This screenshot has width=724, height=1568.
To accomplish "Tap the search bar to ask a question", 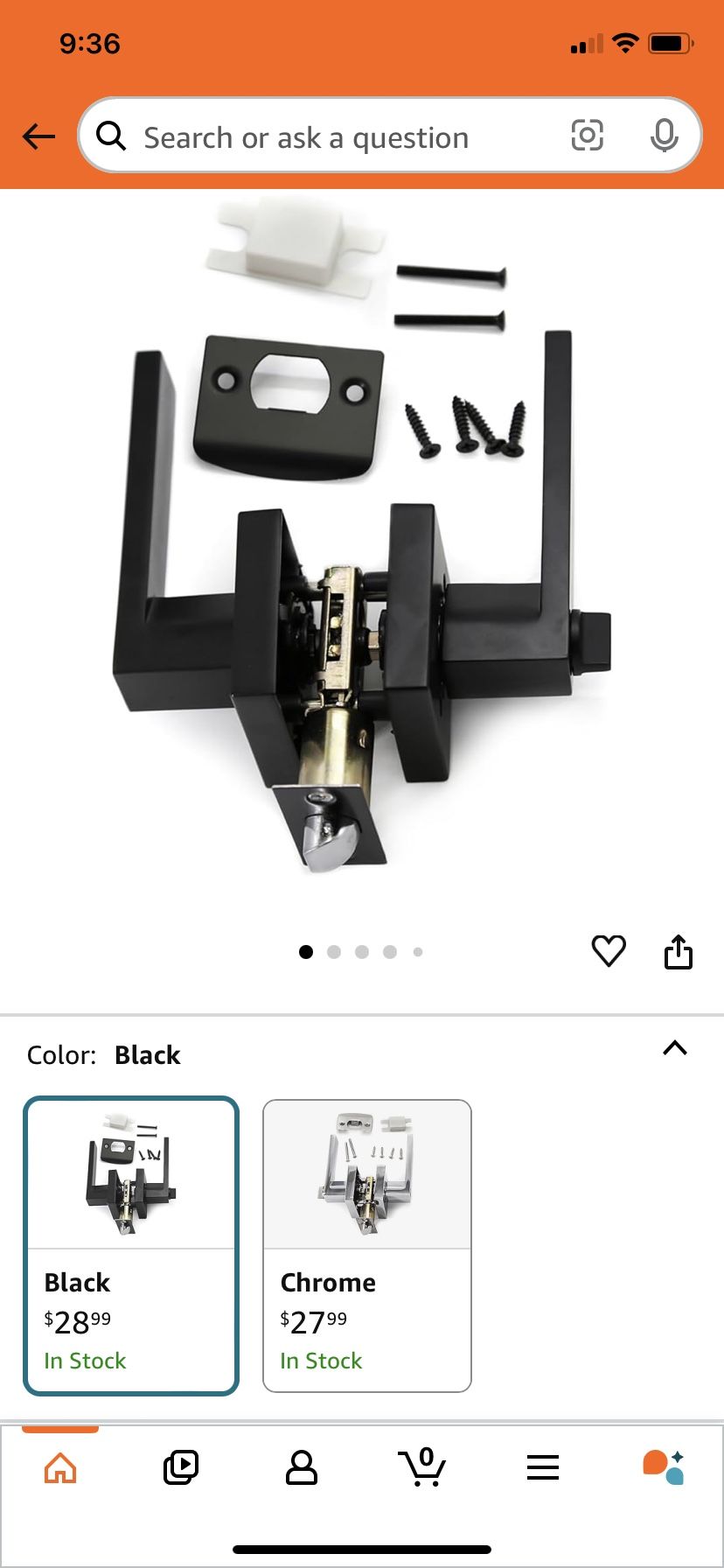I will (306, 136).
